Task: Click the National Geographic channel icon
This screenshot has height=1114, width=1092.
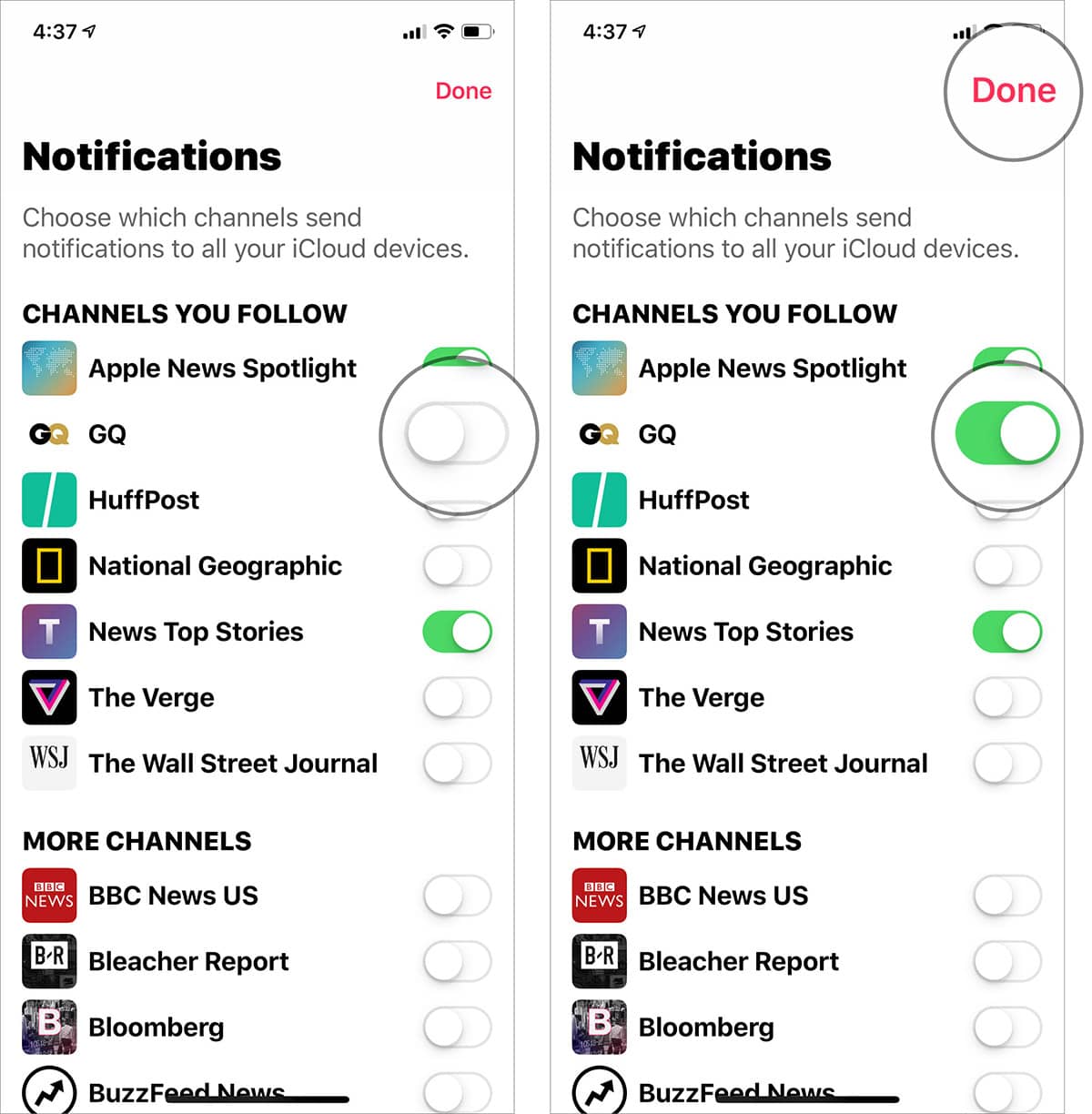Action: 49,565
